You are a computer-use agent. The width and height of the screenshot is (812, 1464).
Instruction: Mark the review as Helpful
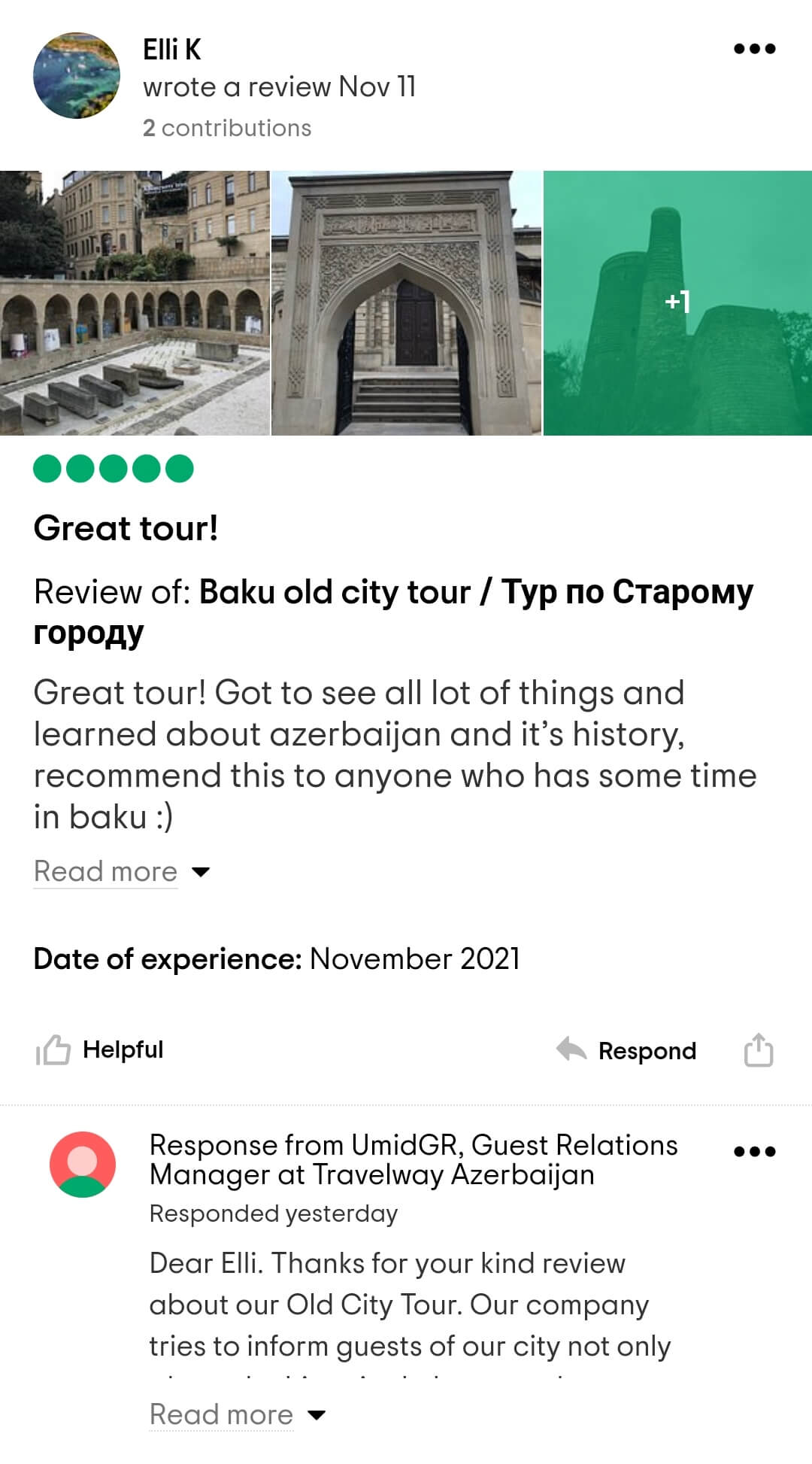tap(100, 1050)
